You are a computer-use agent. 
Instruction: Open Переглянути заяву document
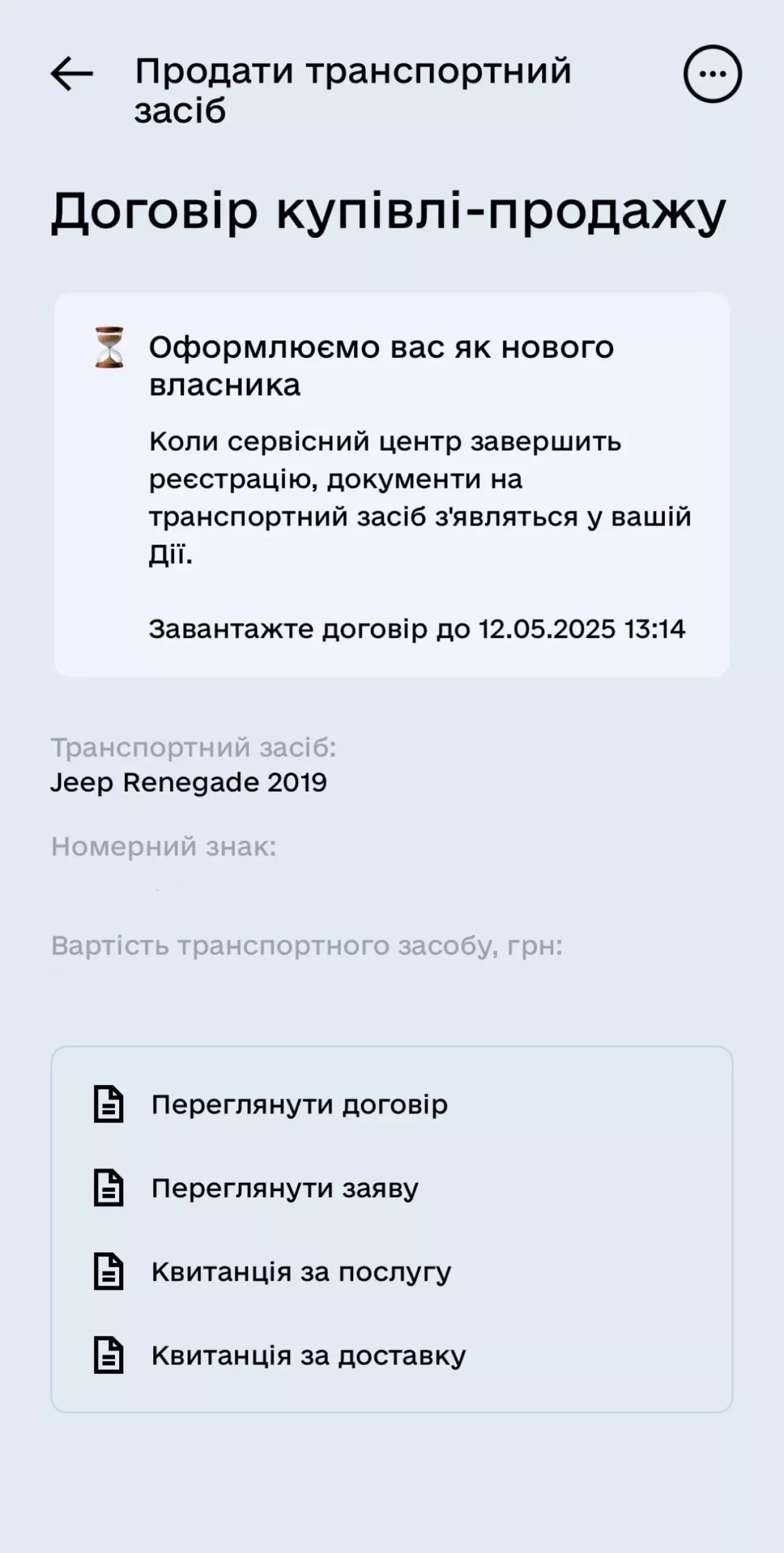pyautogui.click(x=391, y=1188)
